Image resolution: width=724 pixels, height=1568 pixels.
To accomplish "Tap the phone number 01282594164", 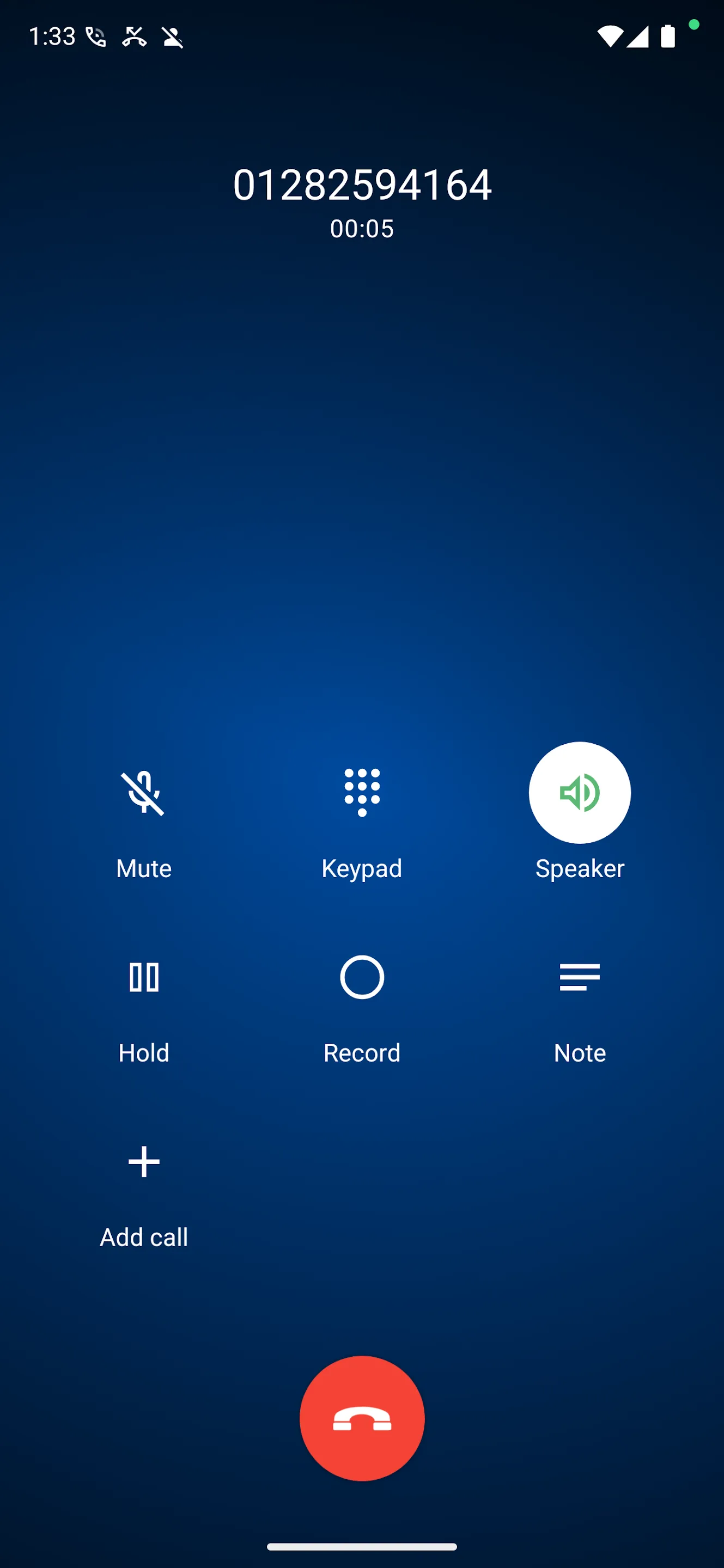I will (x=362, y=185).
